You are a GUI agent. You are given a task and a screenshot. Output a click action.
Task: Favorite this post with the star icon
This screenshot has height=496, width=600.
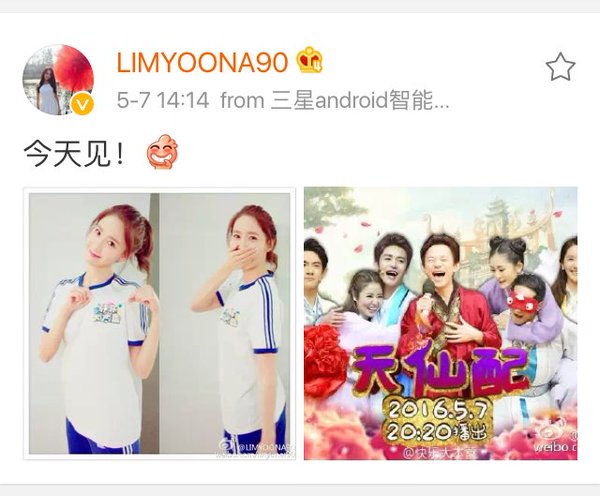[x=560, y=68]
